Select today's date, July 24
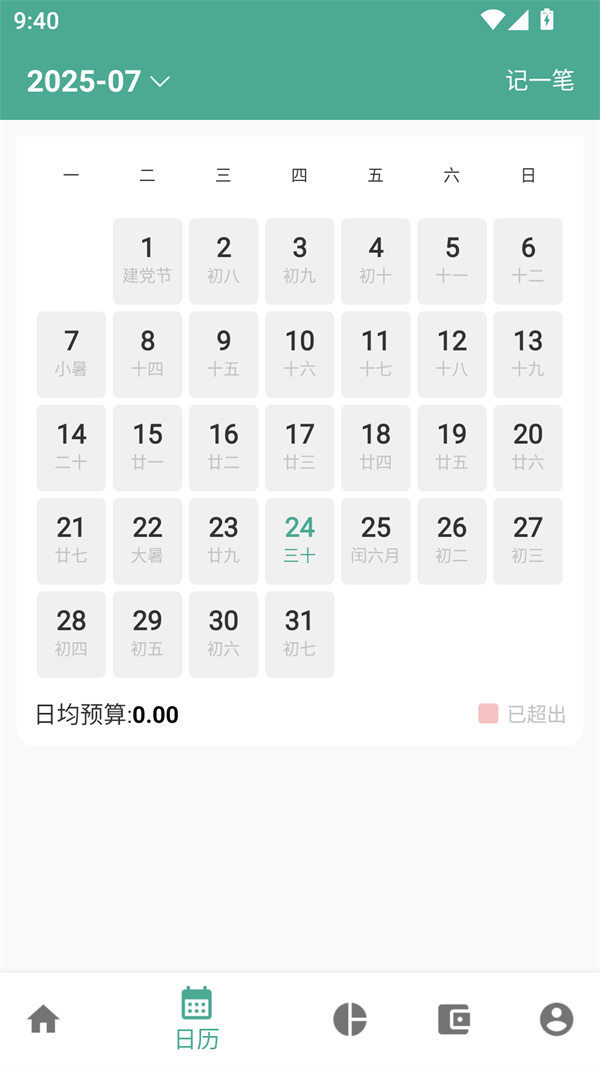 click(x=299, y=540)
